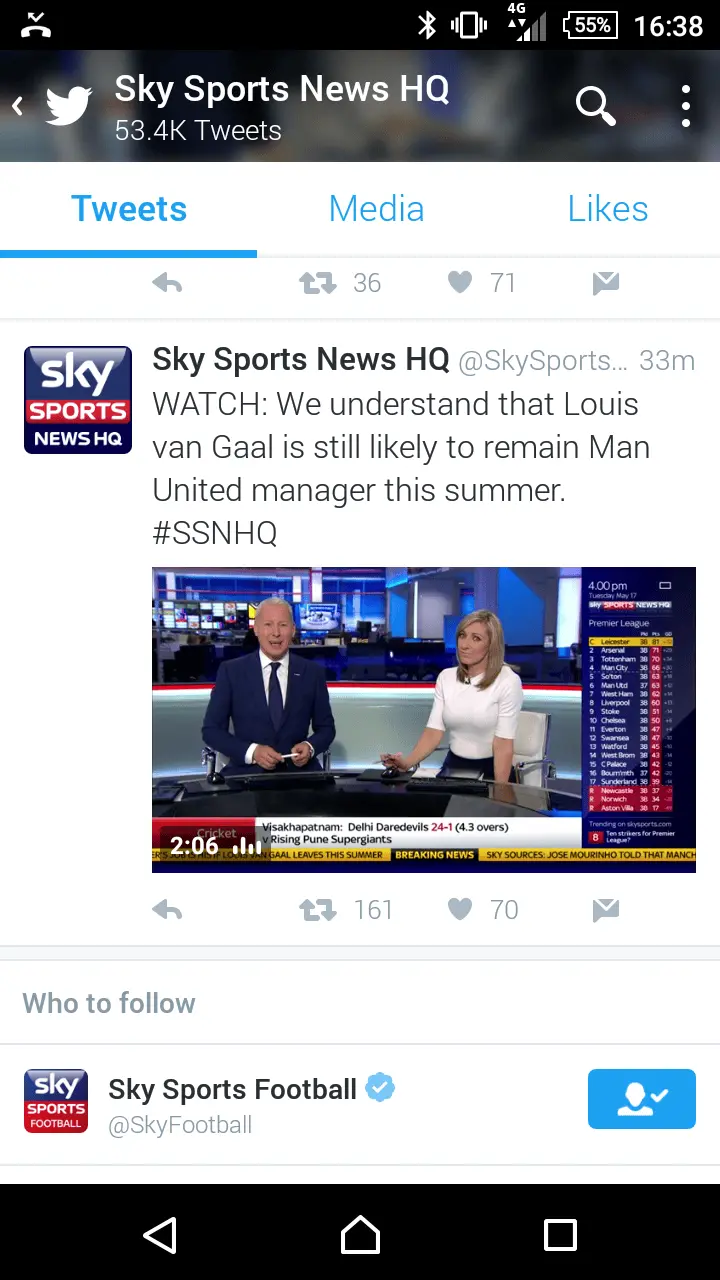Toggle follow for Sky Sports Football
The width and height of the screenshot is (720, 1280).
click(x=641, y=1099)
